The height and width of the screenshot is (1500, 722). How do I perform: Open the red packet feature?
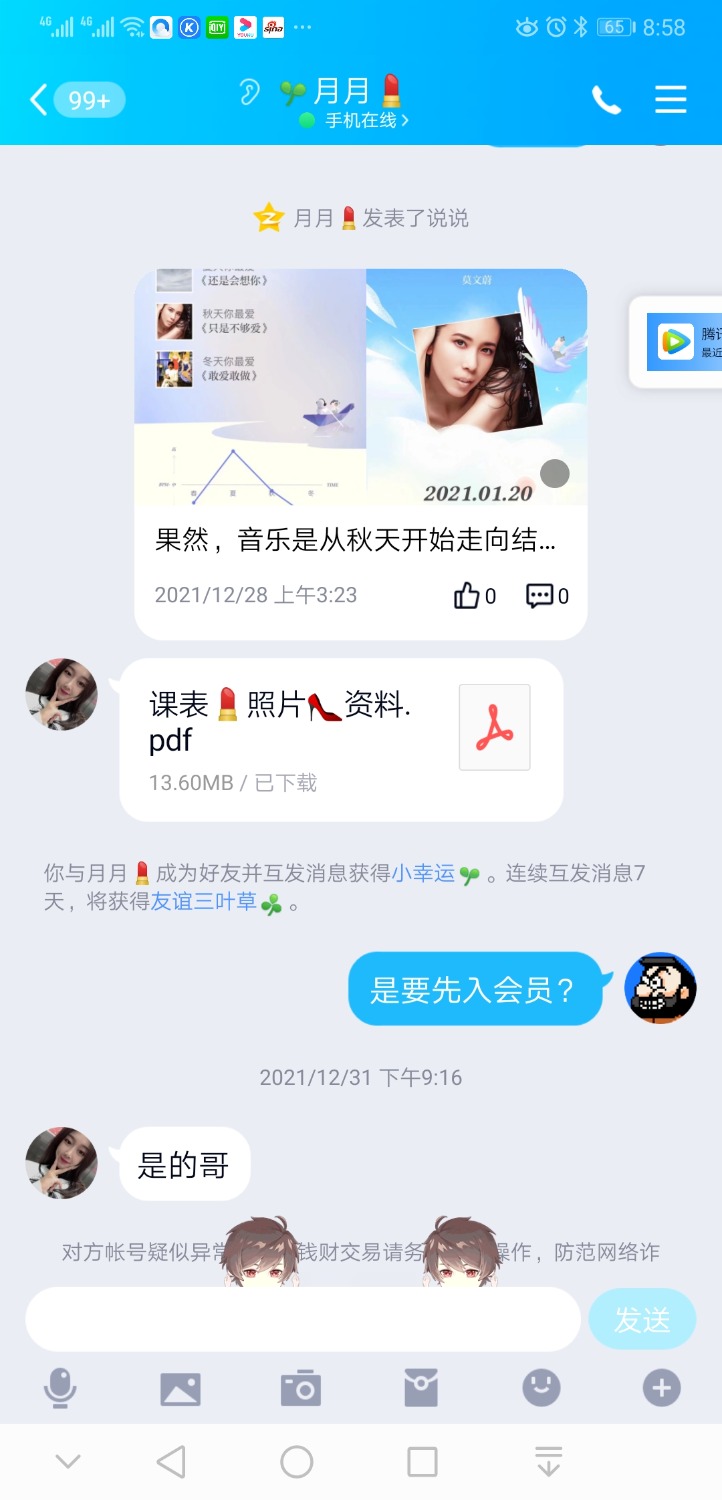pyautogui.click(x=421, y=1387)
